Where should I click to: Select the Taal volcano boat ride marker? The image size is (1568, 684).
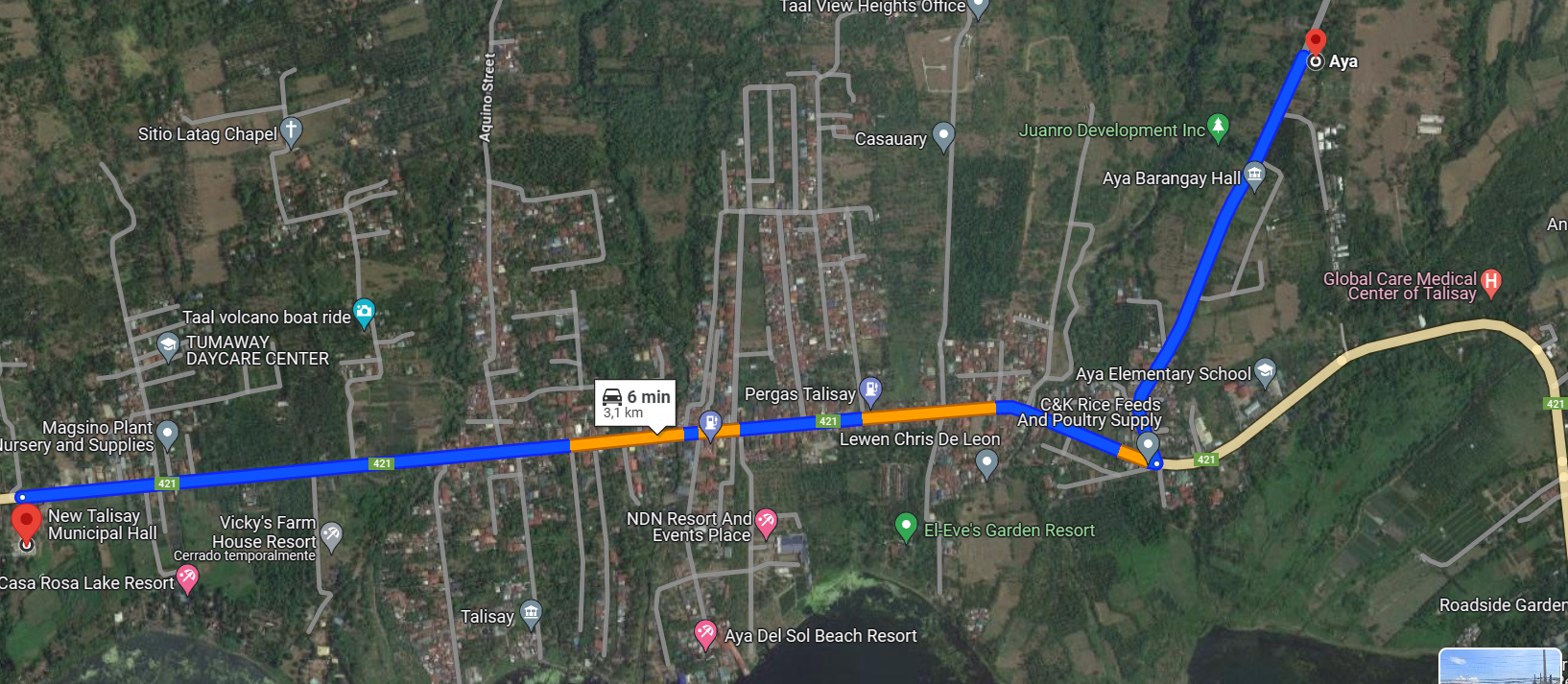tap(364, 312)
